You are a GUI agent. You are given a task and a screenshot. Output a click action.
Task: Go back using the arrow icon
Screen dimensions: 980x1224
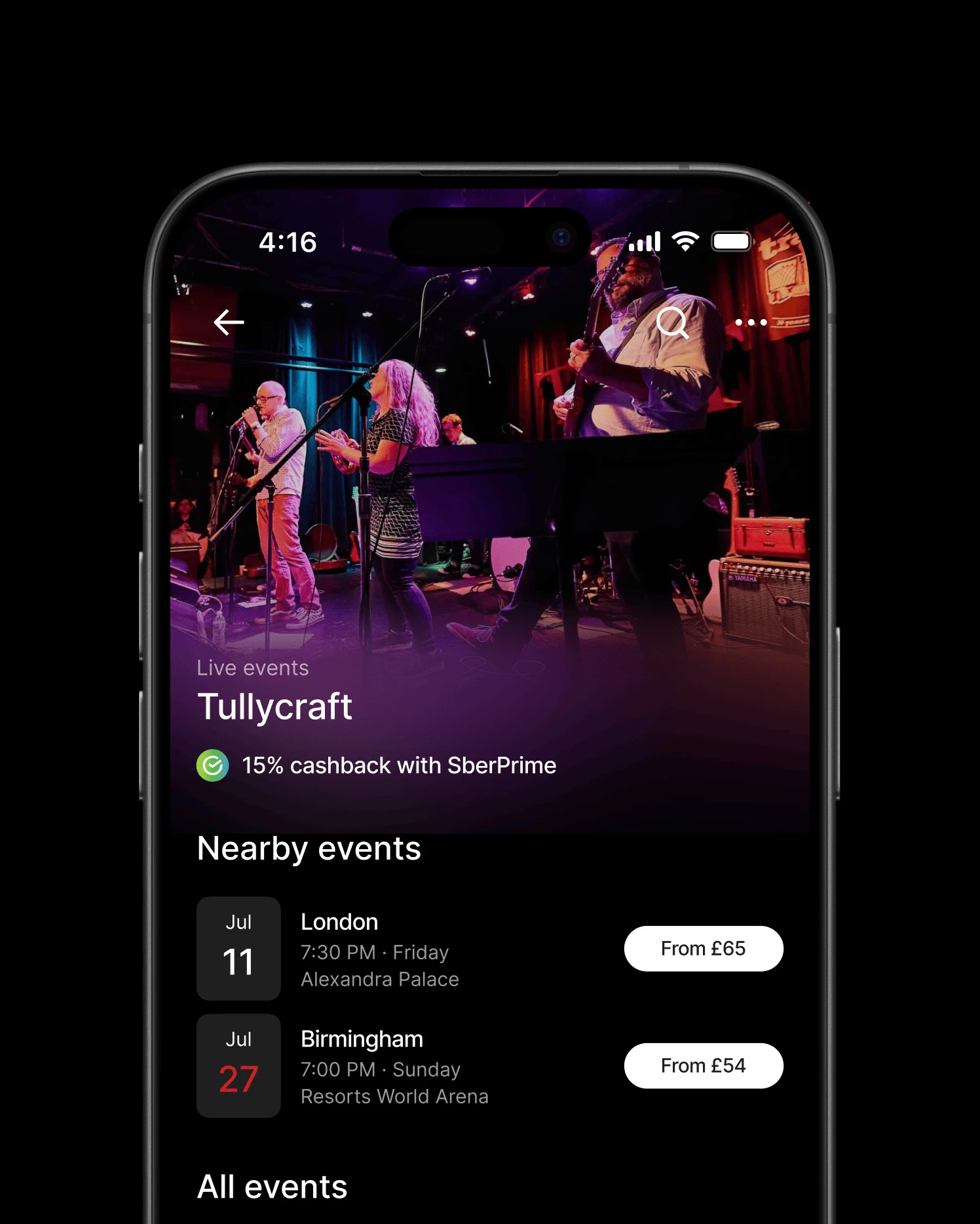[229, 322]
